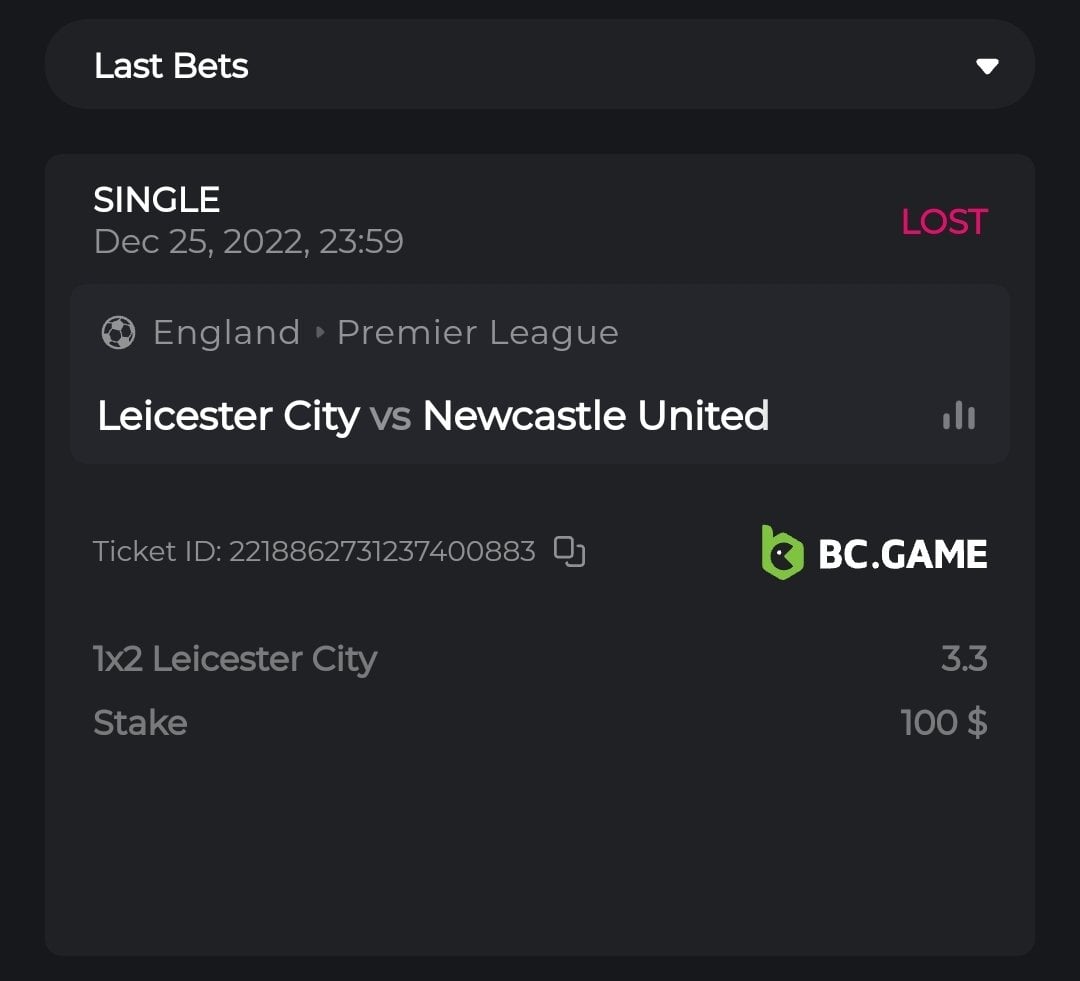This screenshot has width=1080, height=981.
Task: Expand the Last Bets dropdown
Action: point(986,66)
